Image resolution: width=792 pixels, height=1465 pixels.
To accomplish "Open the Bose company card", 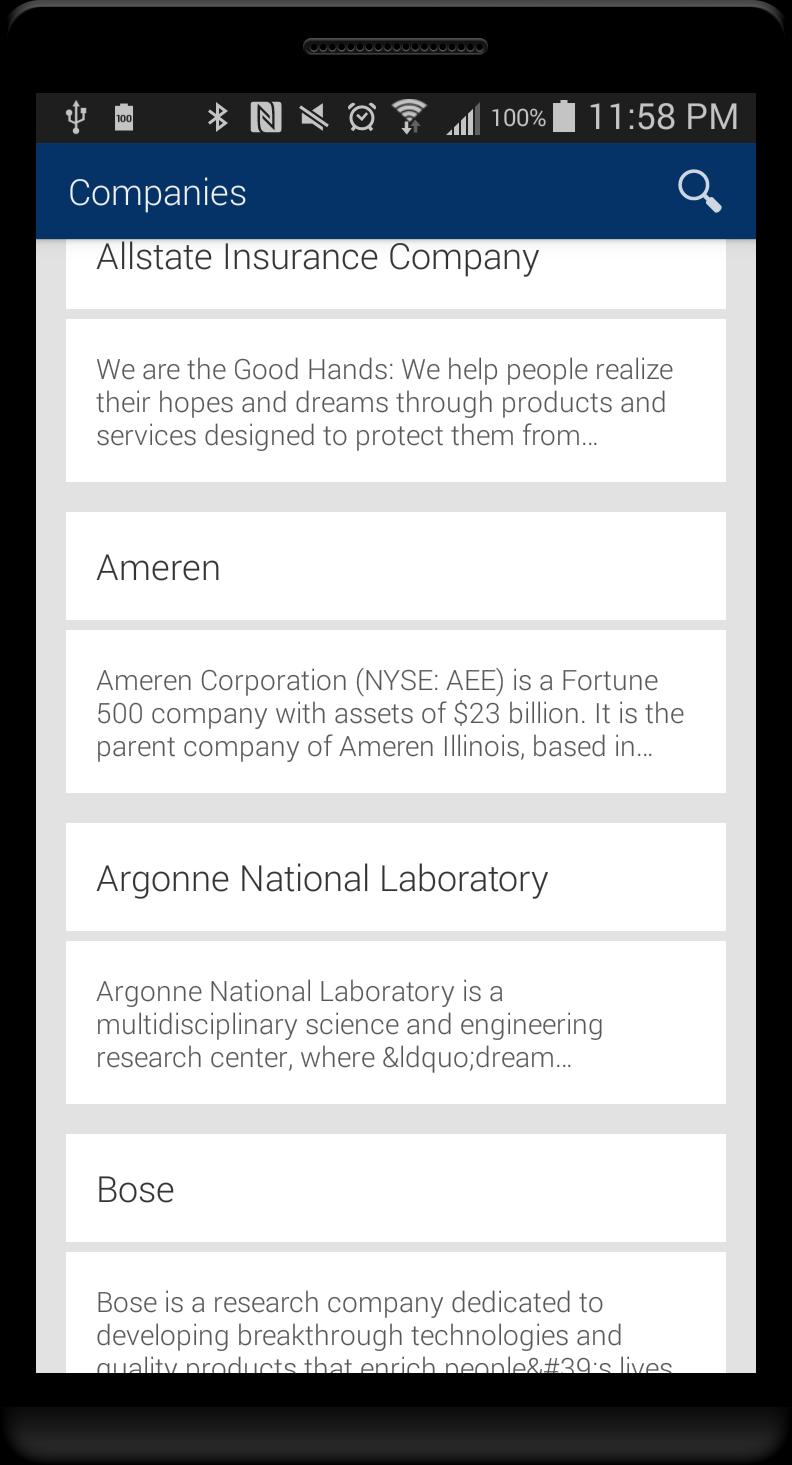I will tap(136, 1190).
